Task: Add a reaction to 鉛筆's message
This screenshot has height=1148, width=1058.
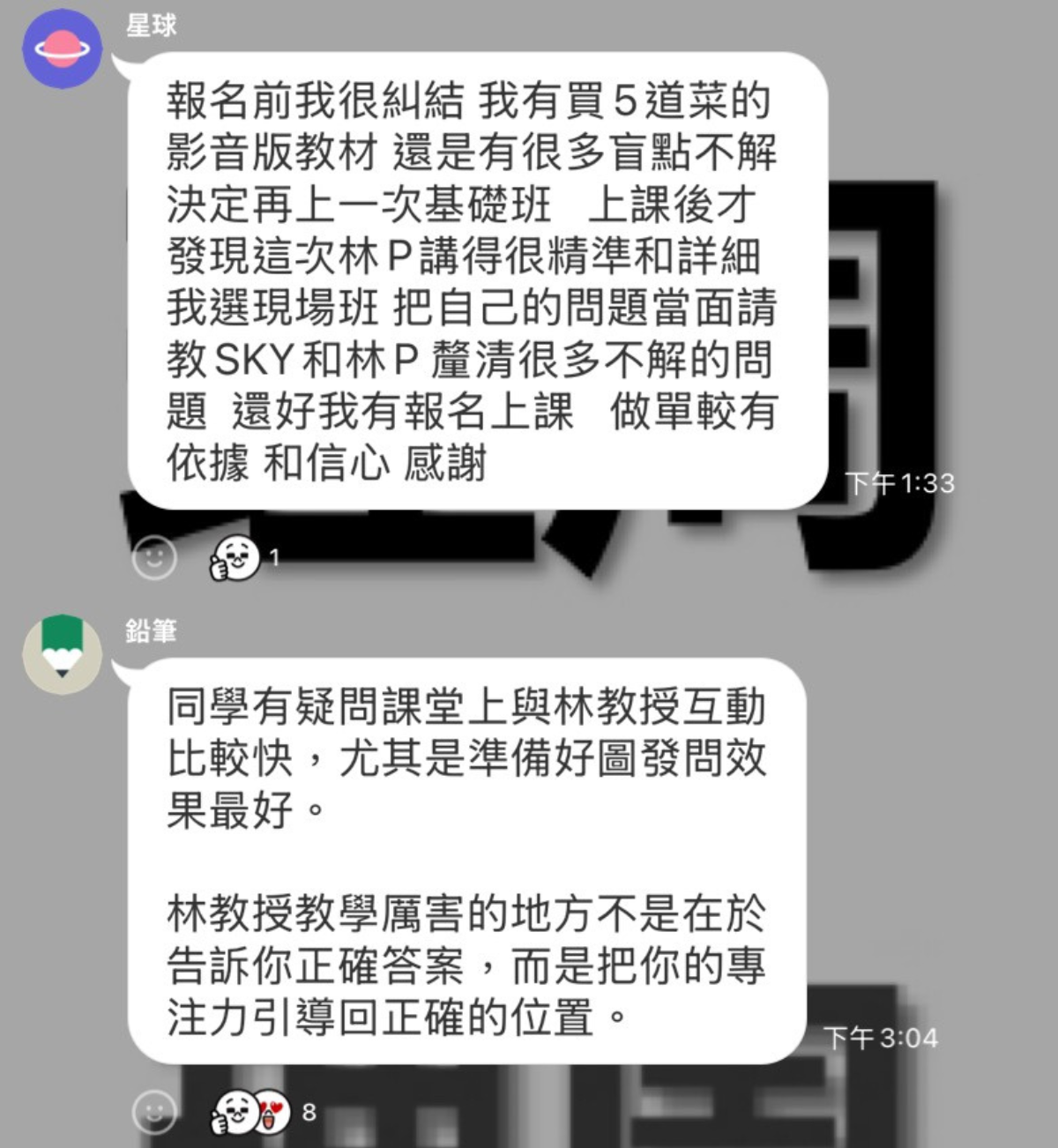Action: pyautogui.click(x=154, y=1112)
